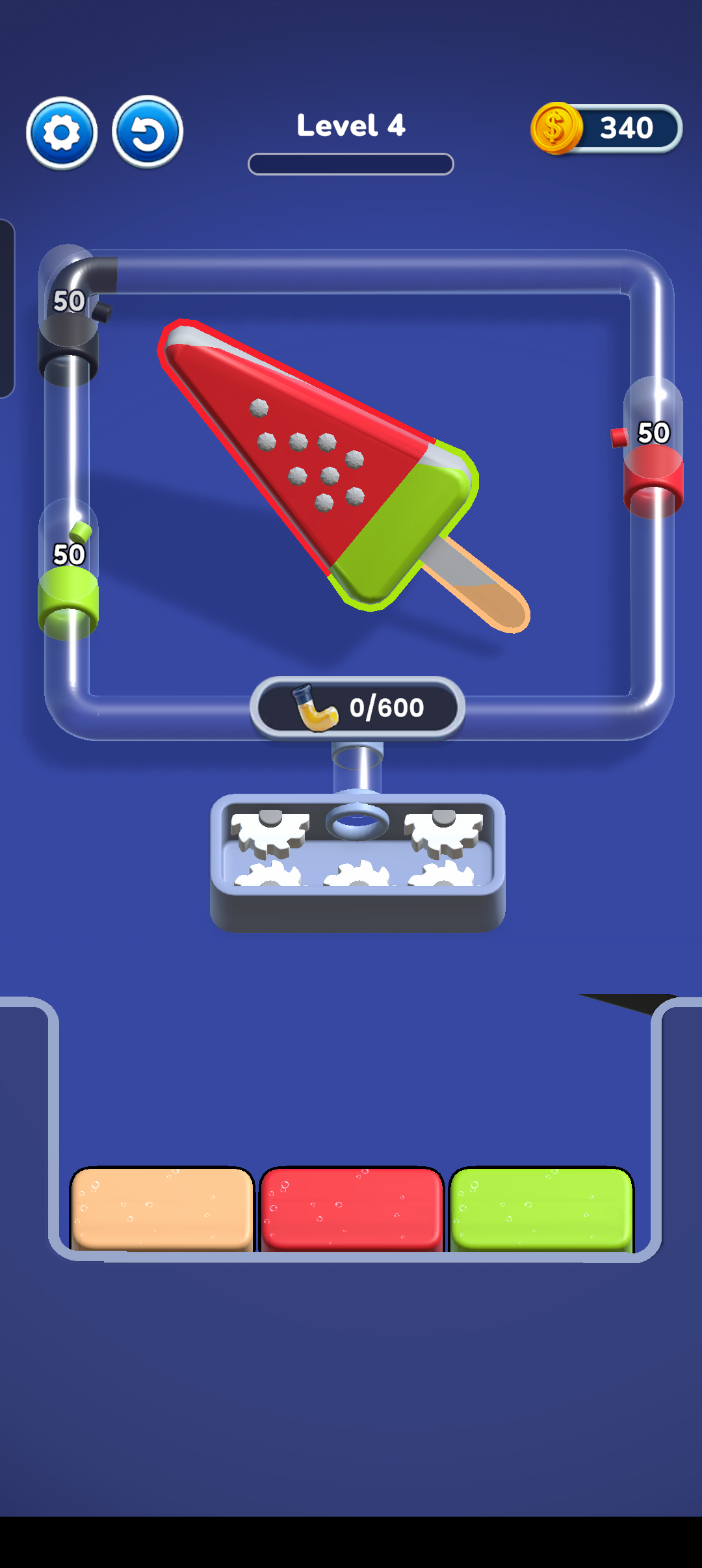Choose the green block
The image size is (702, 1568).
coord(541,1208)
